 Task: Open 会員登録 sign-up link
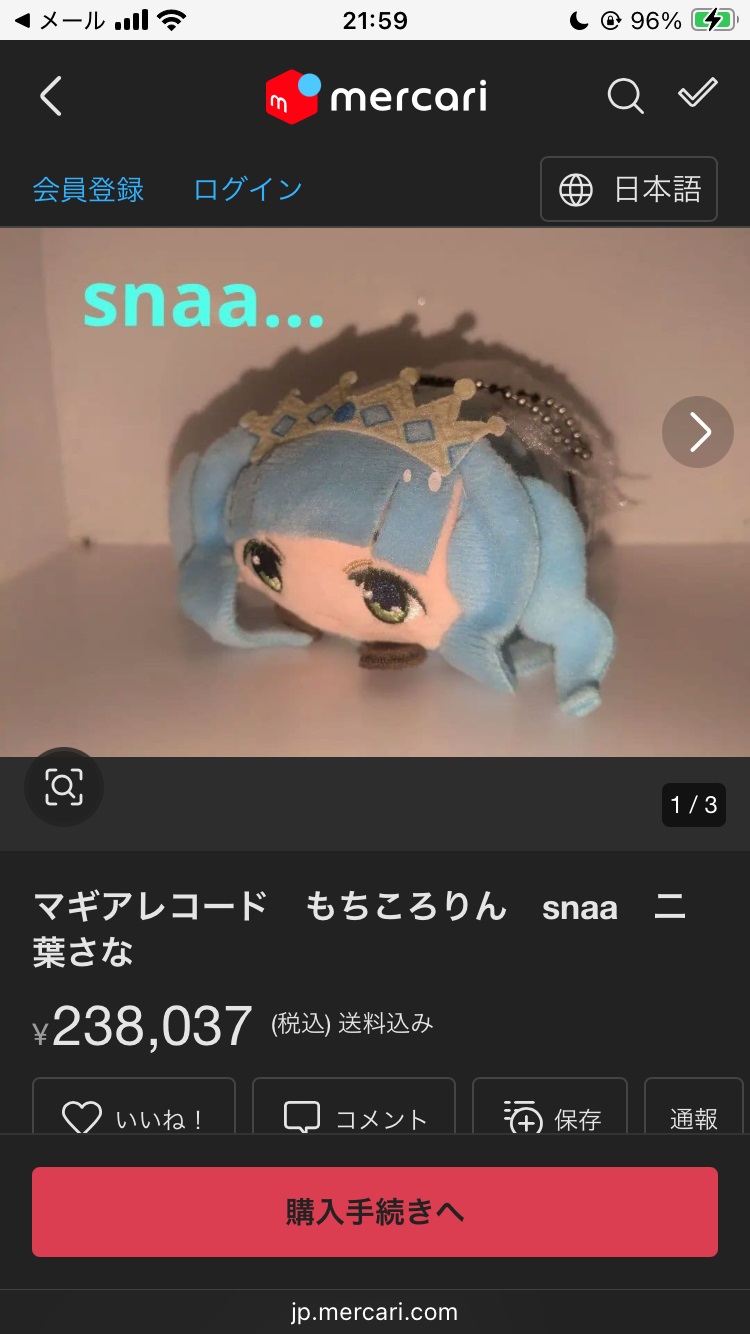[x=88, y=189]
